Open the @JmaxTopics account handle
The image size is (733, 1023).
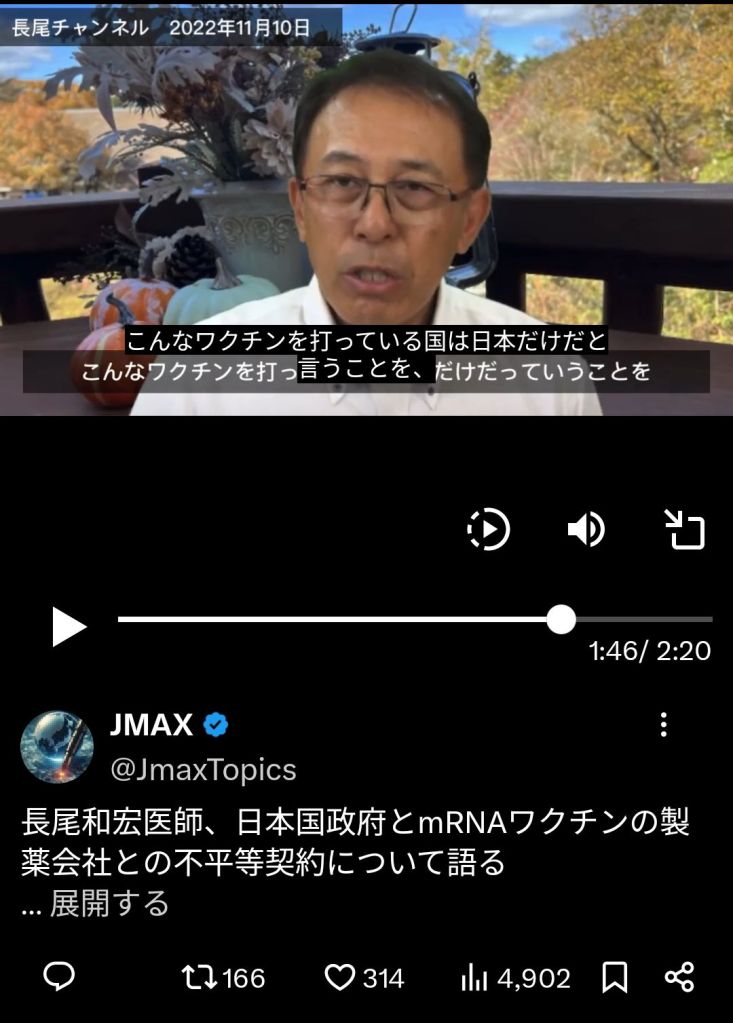pyautogui.click(x=203, y=770)
